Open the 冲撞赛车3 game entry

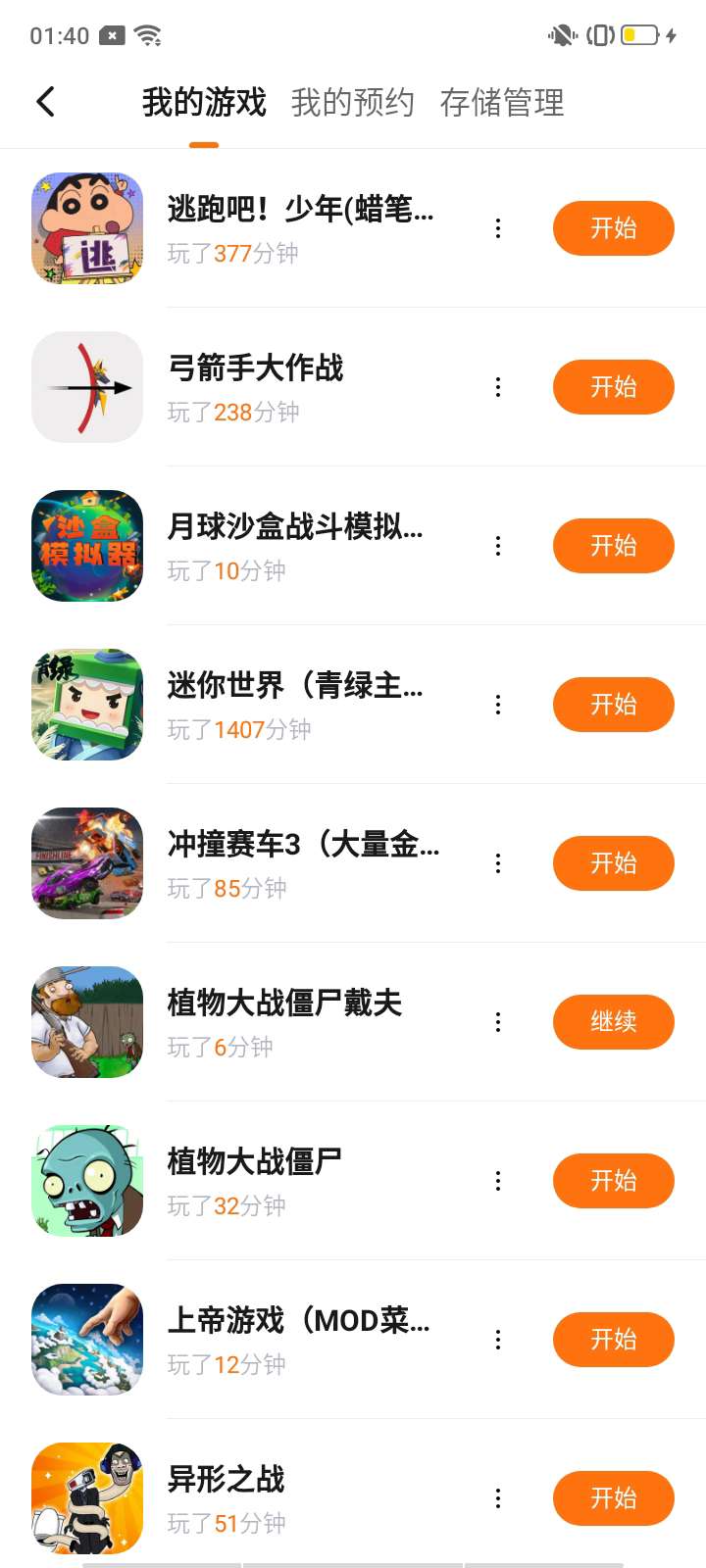pyautogui.click(x=294, y=863)
